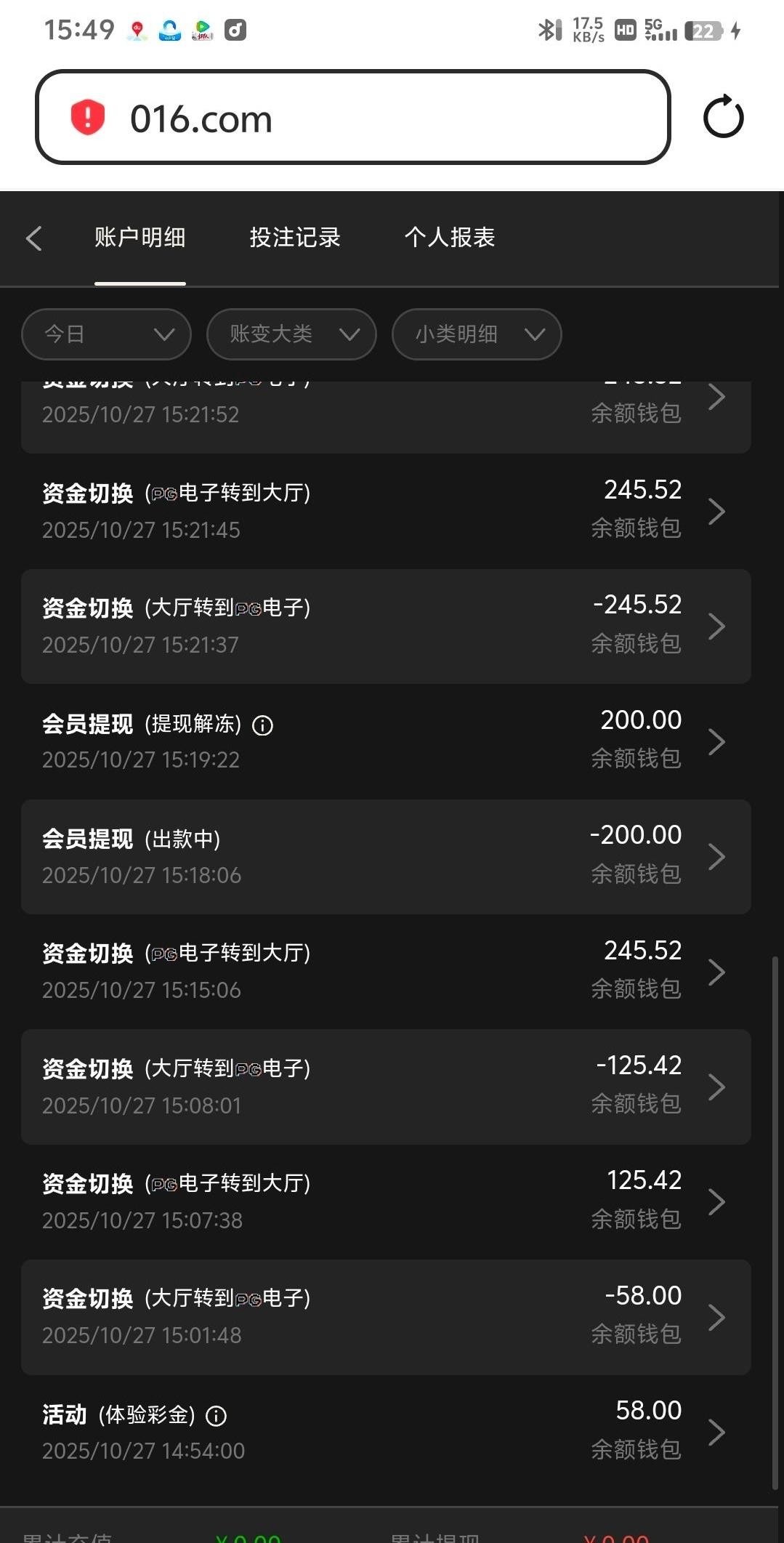Open the 账变大类 filter dropdown
784x1543 pixels.
pos(291,334)
